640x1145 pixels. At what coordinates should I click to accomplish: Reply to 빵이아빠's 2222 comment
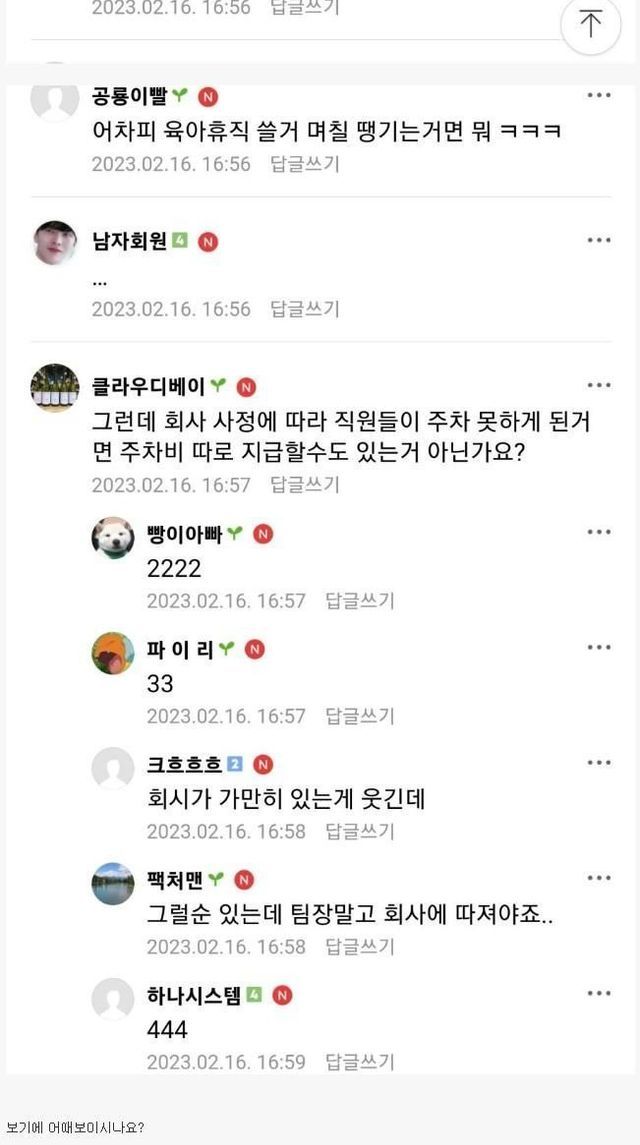tap(360, 601)
